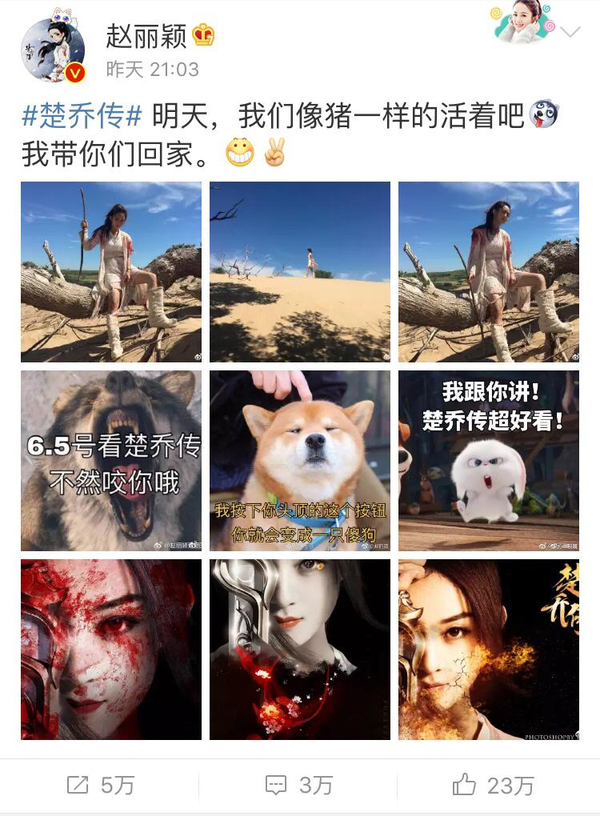Open third photo of woman on tree trunk

[x=488, y=271]
